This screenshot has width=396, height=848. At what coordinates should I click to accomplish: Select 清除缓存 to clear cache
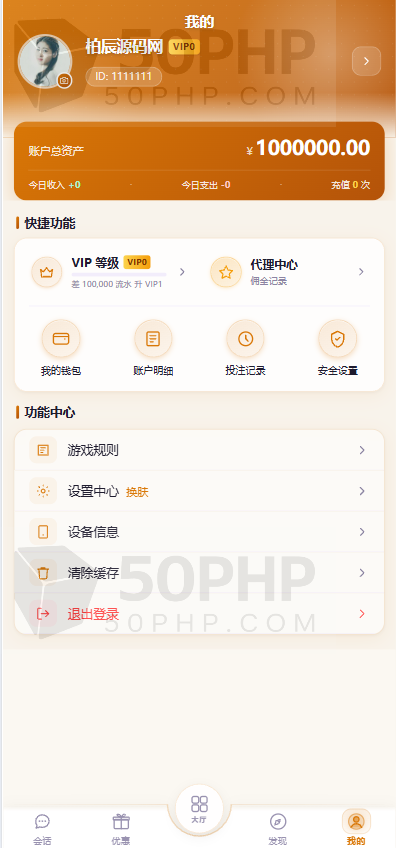[x=199, y=573]
